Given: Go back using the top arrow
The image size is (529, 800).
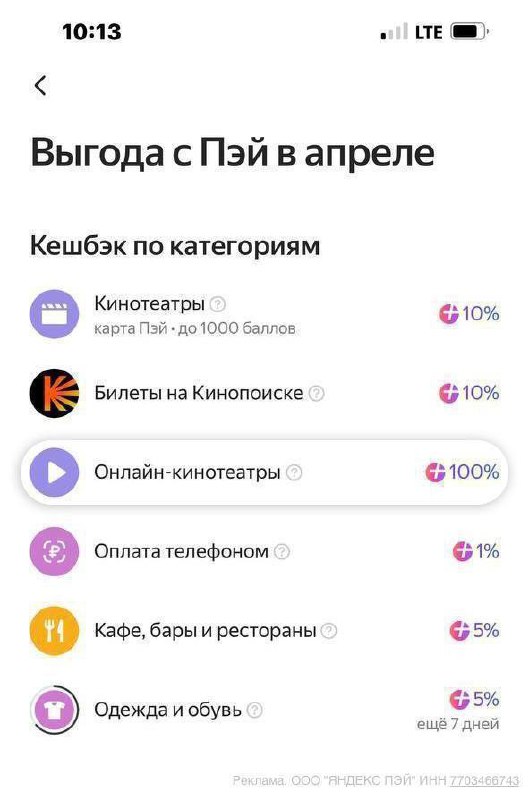Looking at the screenshot, I should (41, 85).
